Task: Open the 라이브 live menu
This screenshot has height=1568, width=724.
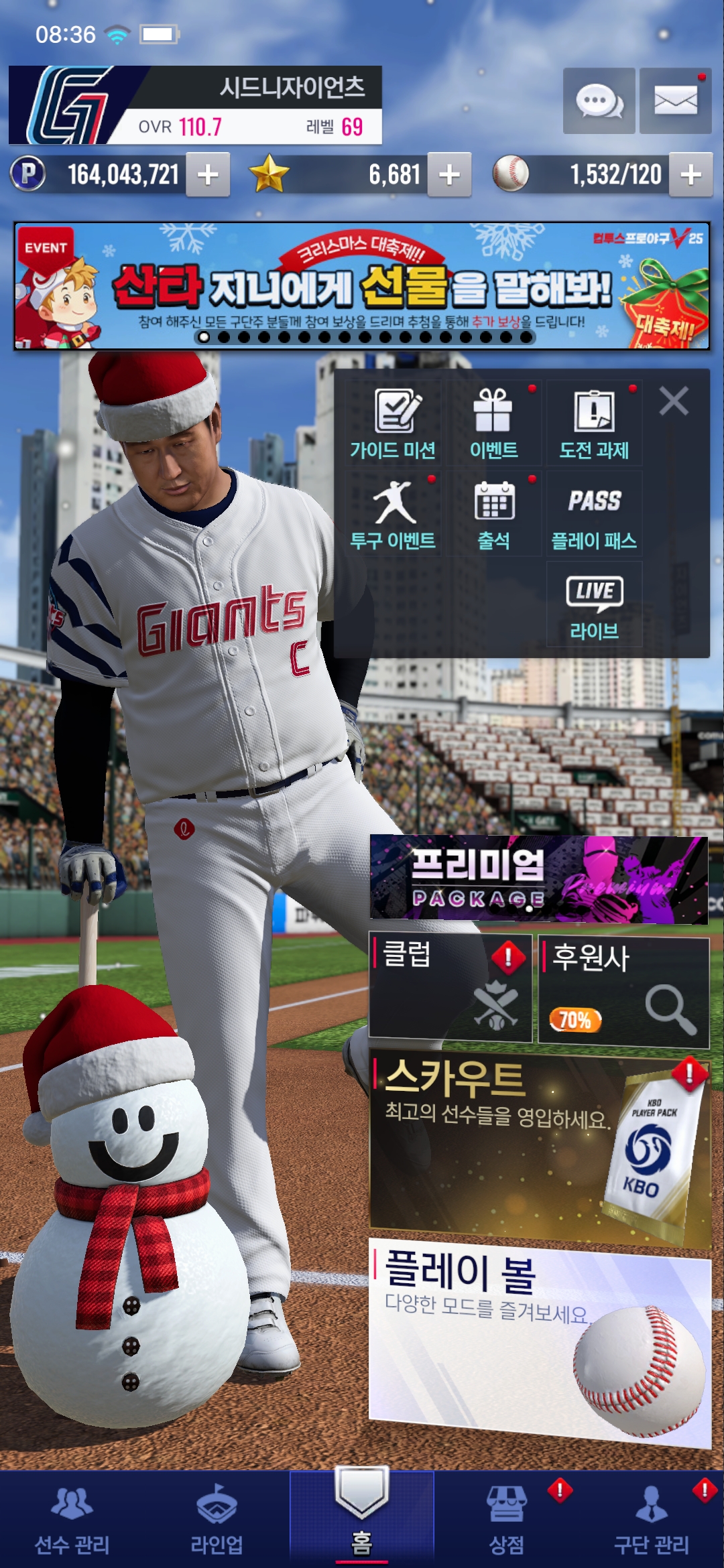Action: click(x=594, y=604)
